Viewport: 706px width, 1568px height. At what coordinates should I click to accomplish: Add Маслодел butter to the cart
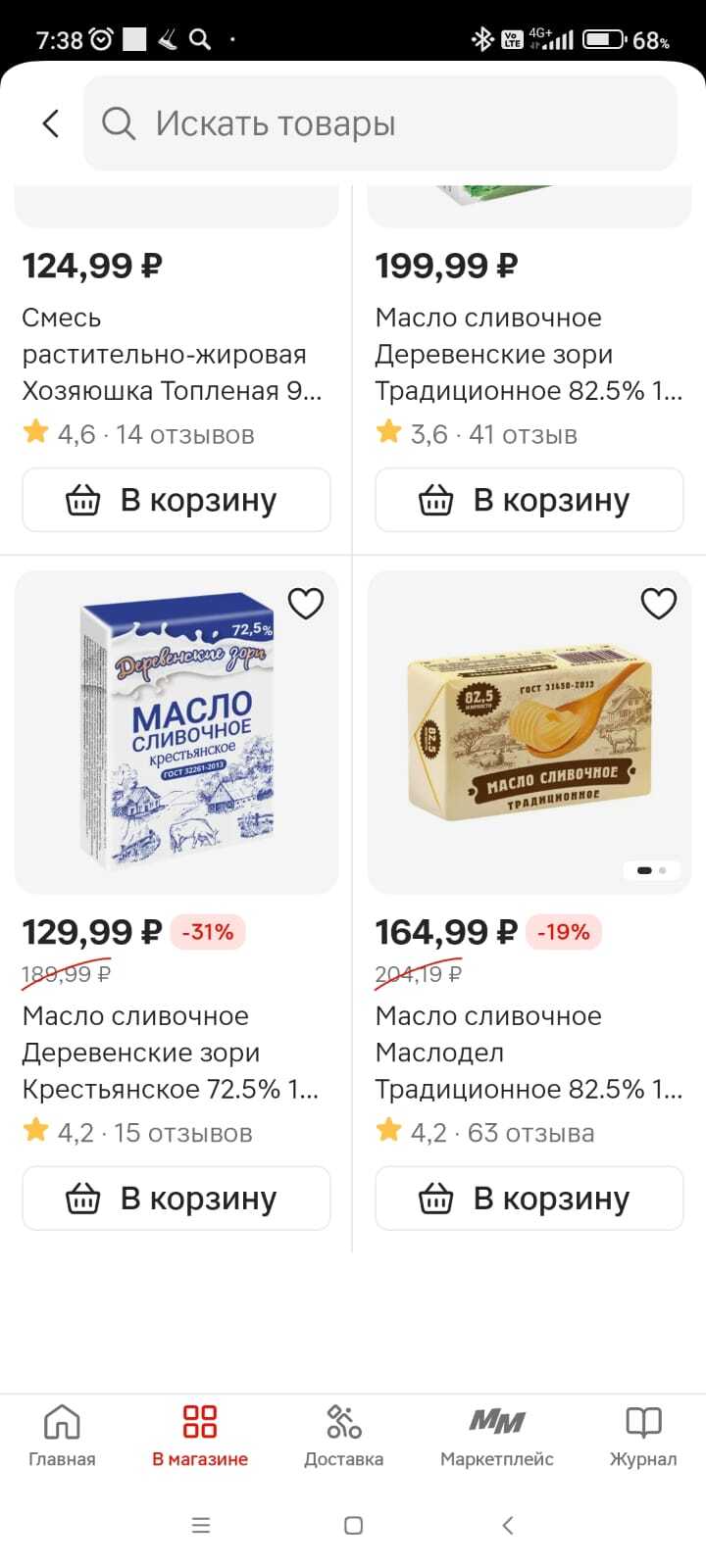[529, 1199]
